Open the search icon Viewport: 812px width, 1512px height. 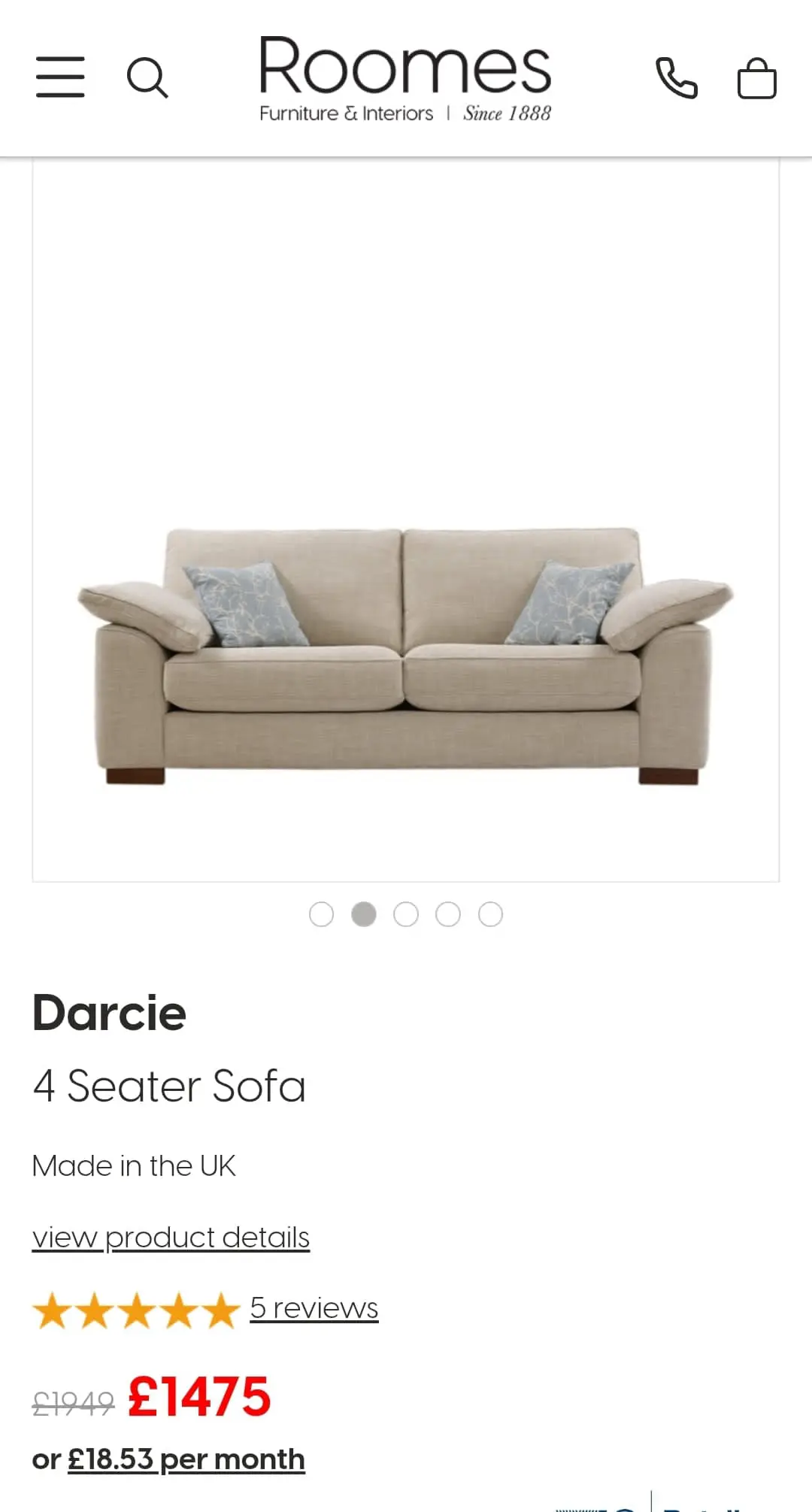point(147,77)
